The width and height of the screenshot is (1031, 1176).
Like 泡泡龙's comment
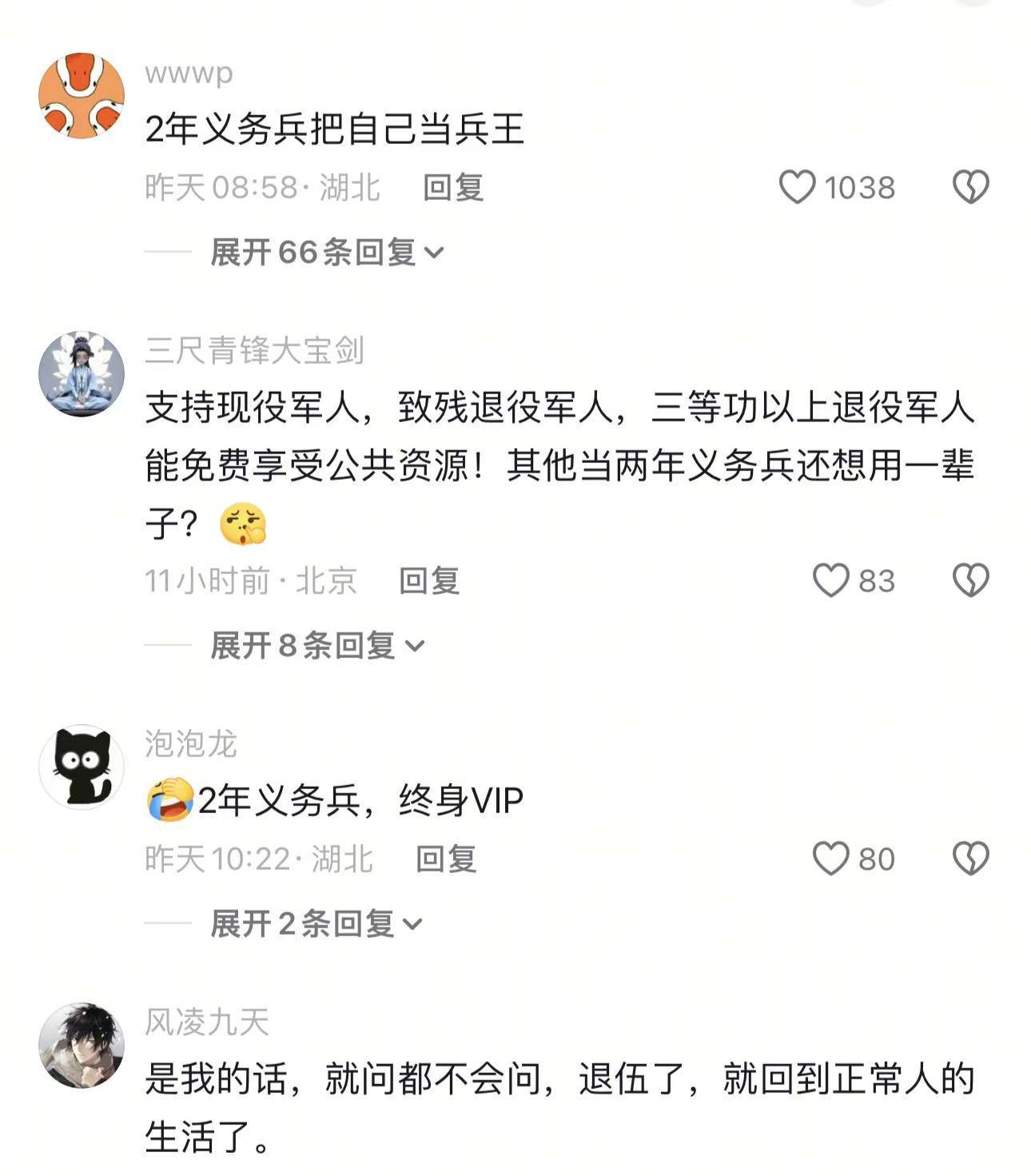tap(830, 859)
